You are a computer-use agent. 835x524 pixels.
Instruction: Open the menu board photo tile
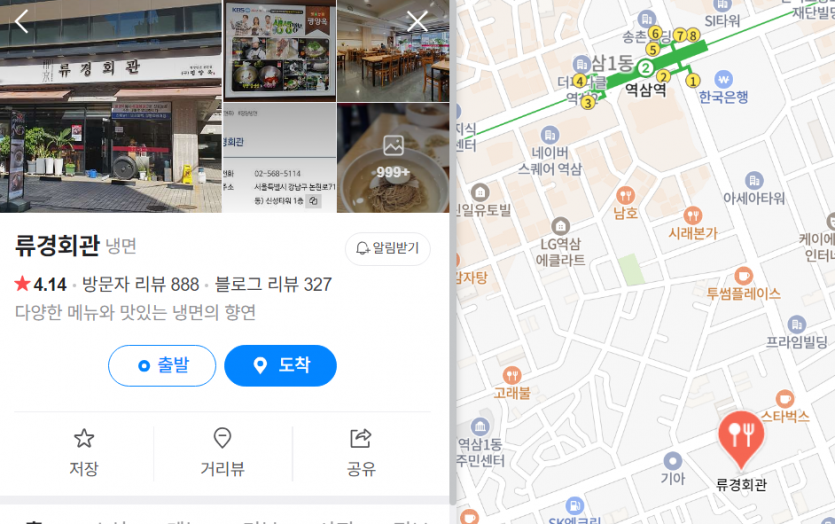click(279, 50)
